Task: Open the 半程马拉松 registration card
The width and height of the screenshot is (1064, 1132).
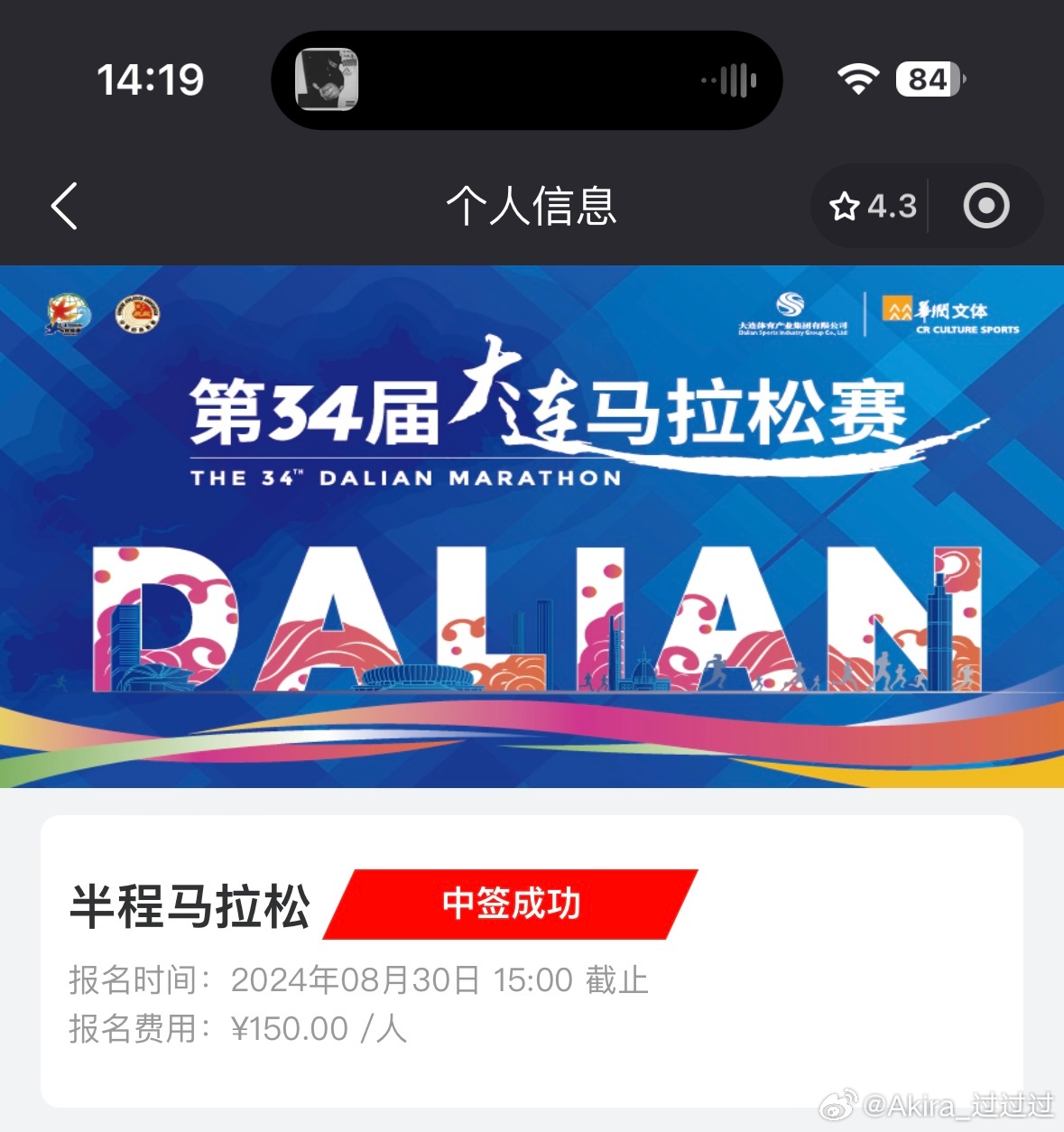Action: click(x=532, y=960)
